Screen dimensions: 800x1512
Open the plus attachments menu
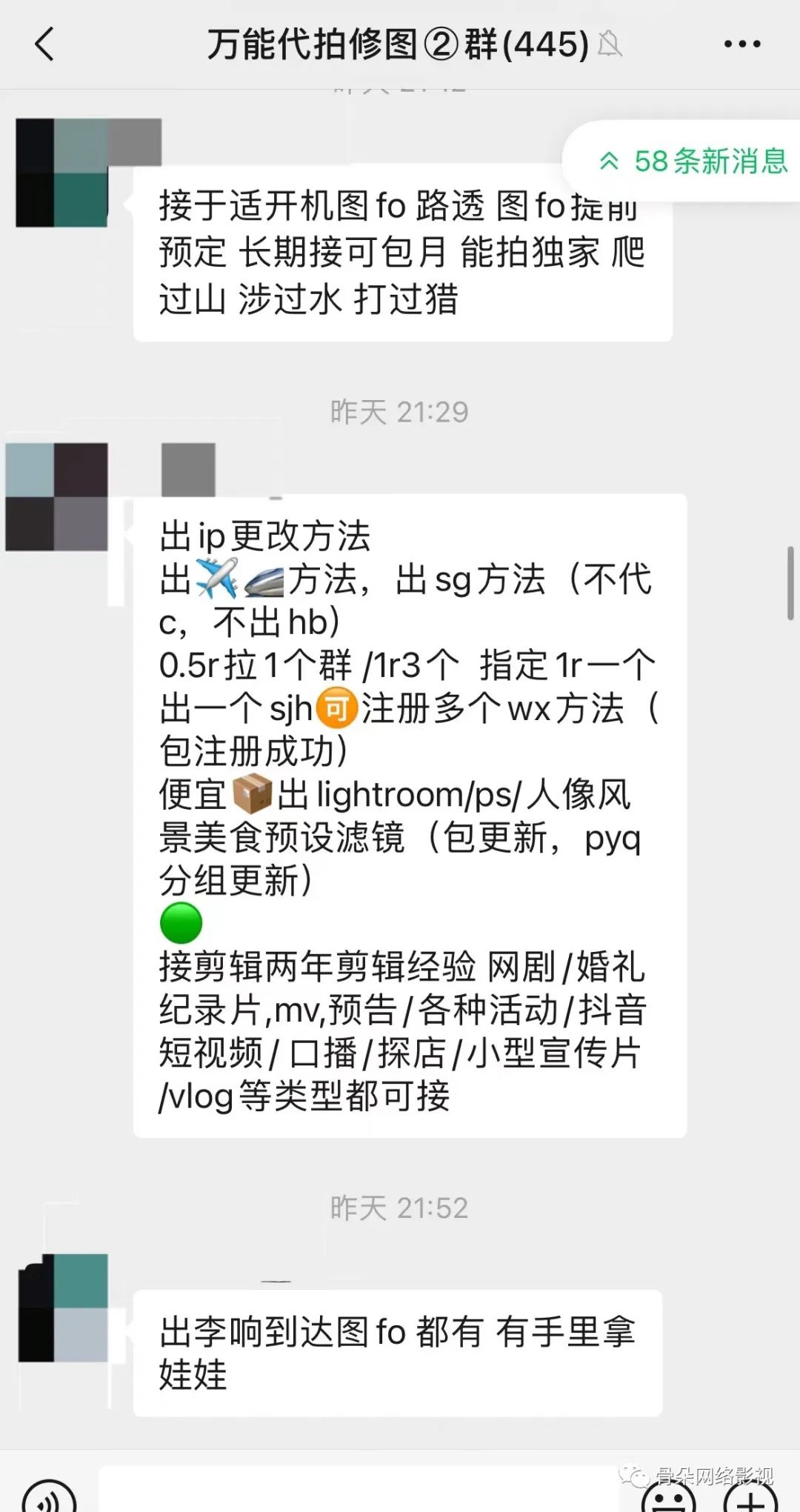click(x=750, y=1495)
